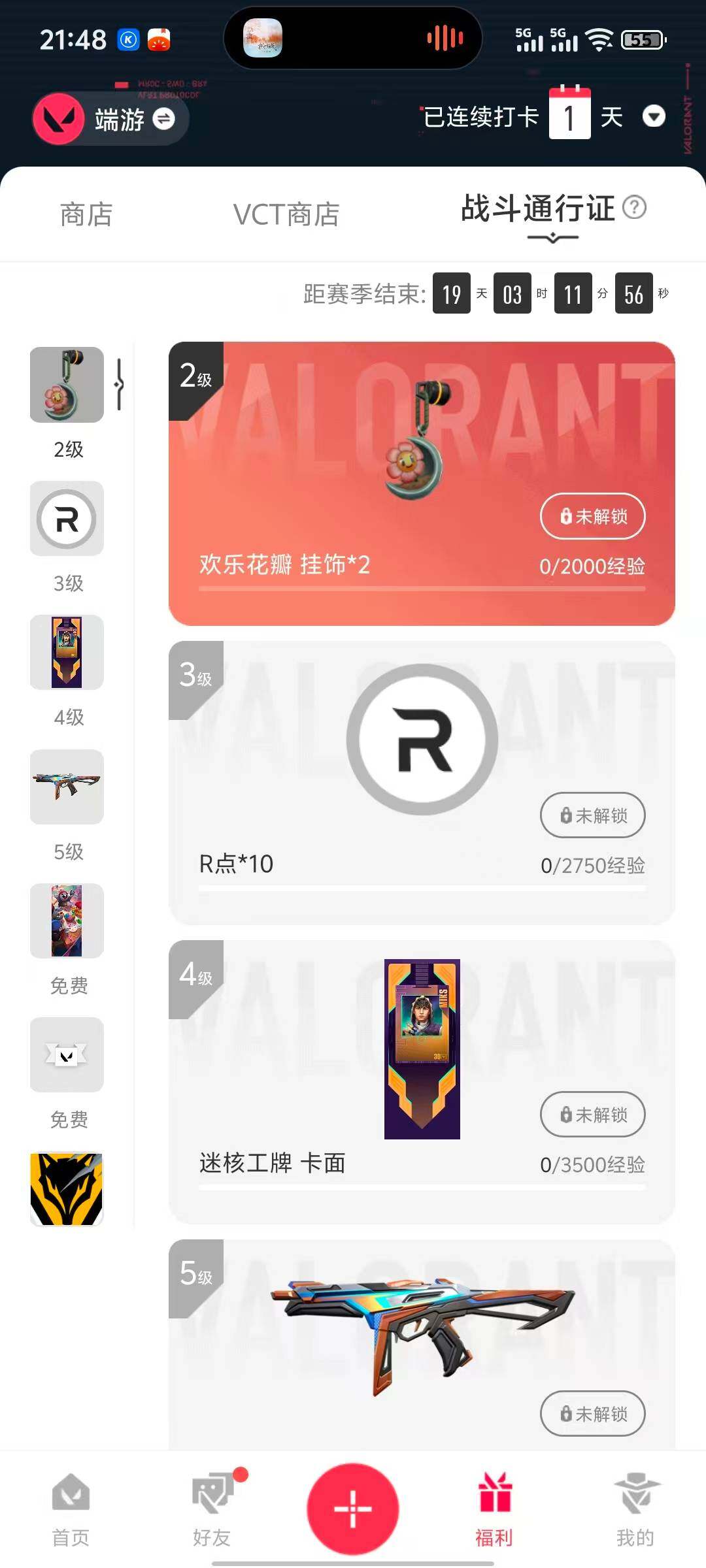The width and height of the screenshot is (706, 1568).
Task: Click 未解锁 on the R点*10 reward
Action: pos(592,815)
